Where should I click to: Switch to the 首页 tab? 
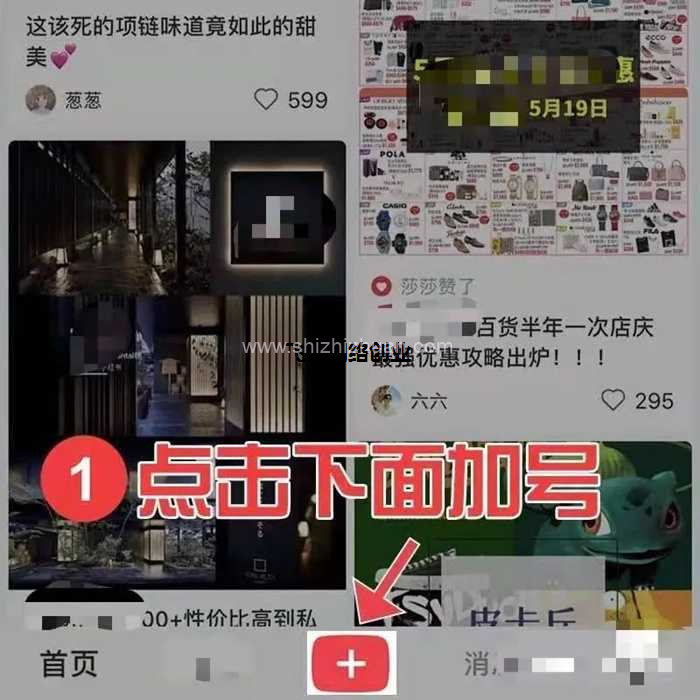point(69,663)
